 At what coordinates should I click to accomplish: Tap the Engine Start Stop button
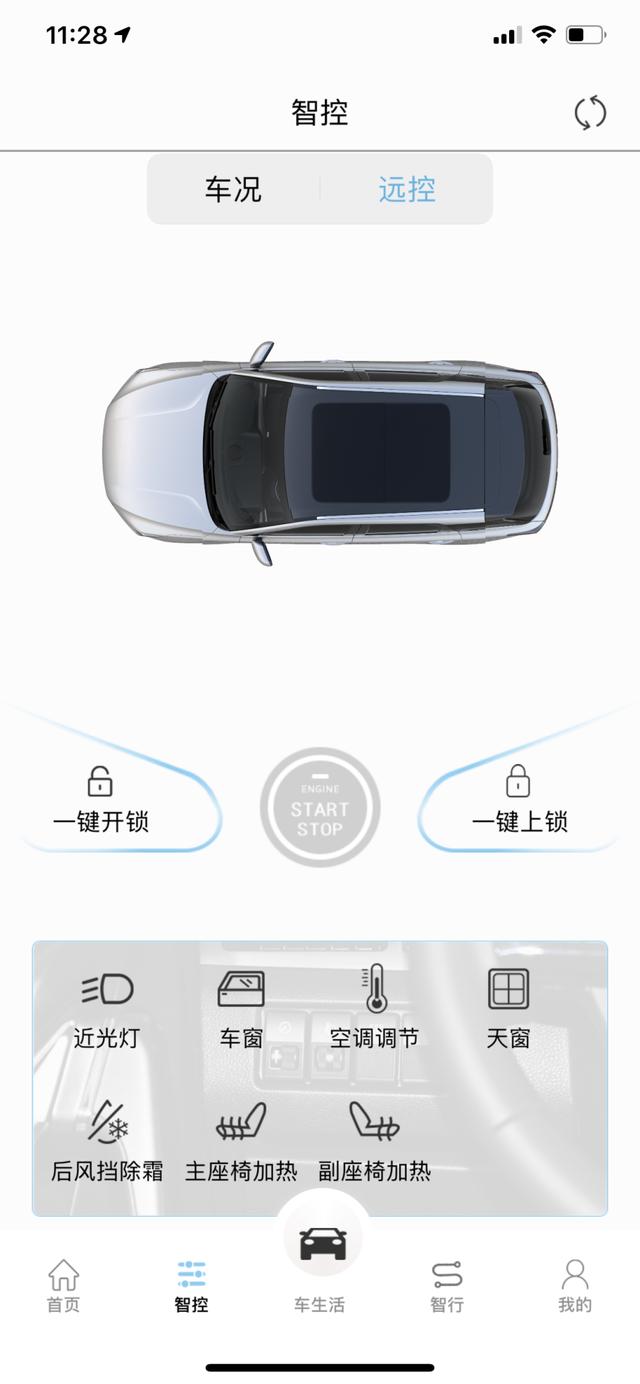click(x=320, y=807)
